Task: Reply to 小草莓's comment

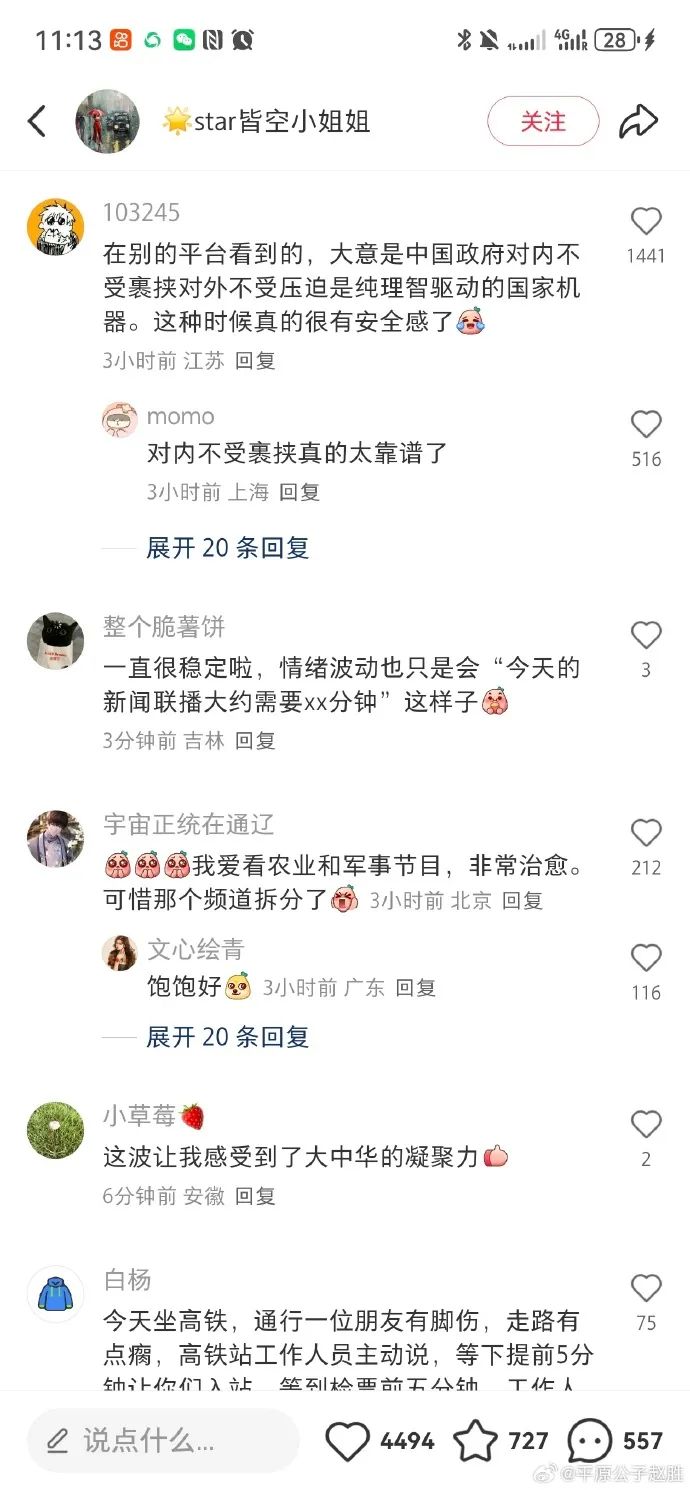Action: (x=255, y=1196)
